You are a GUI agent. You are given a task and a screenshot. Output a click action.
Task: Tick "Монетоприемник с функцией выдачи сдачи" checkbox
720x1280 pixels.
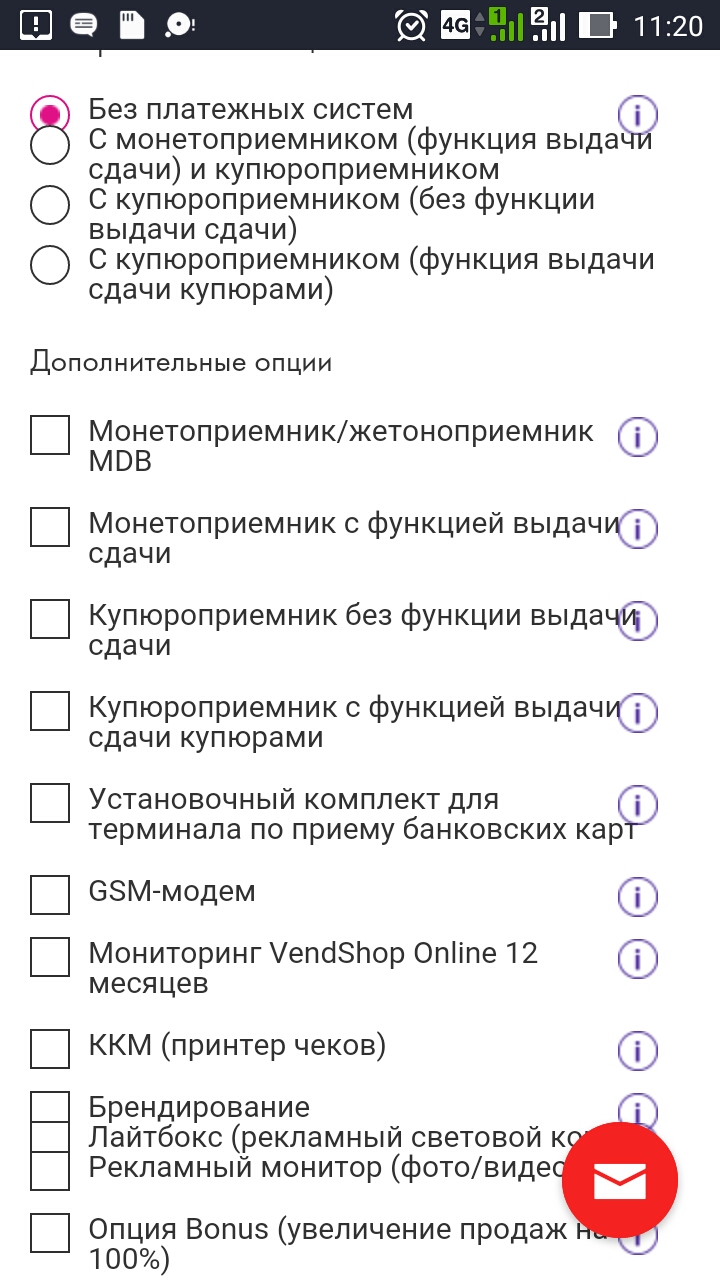(x=50, y=527)
